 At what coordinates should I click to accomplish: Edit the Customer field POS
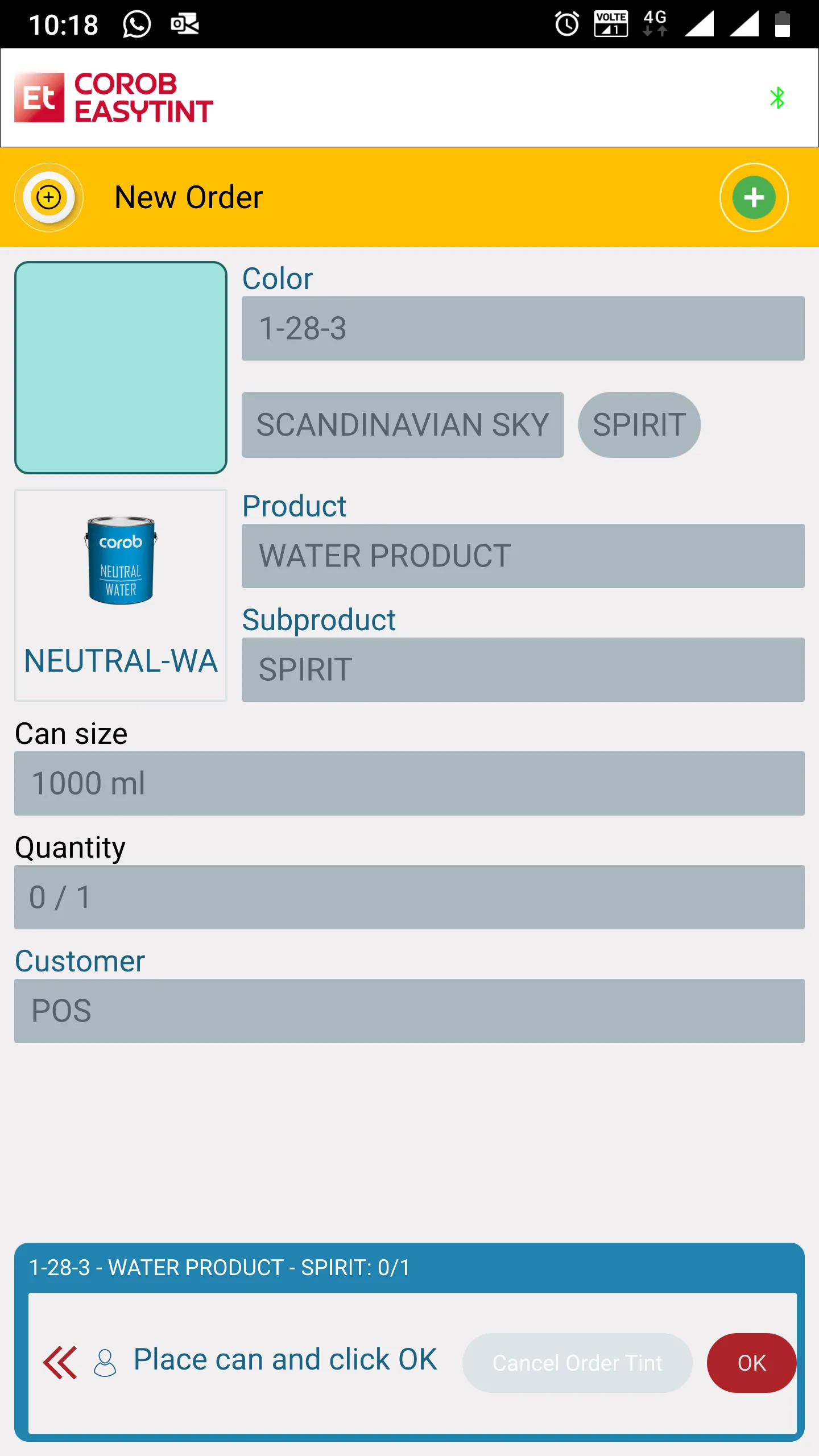(409, 1011)
